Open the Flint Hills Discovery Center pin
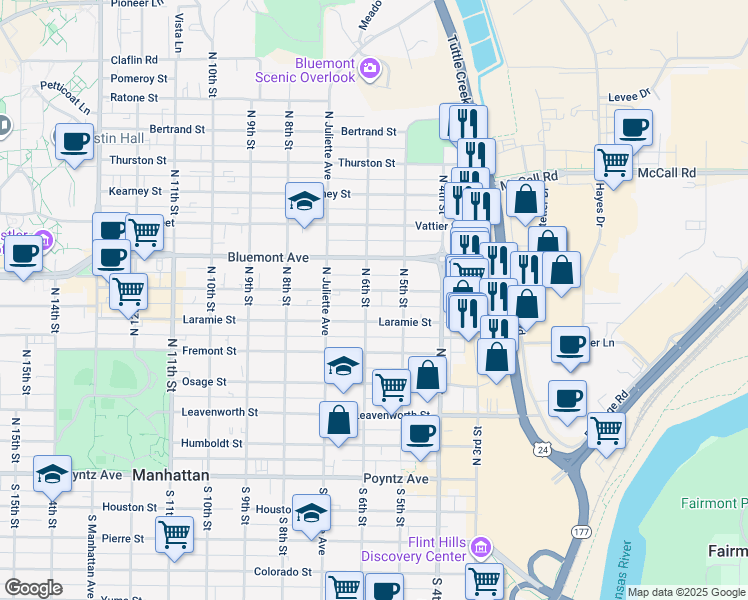The image size is (748, 600). pos(482,547)
